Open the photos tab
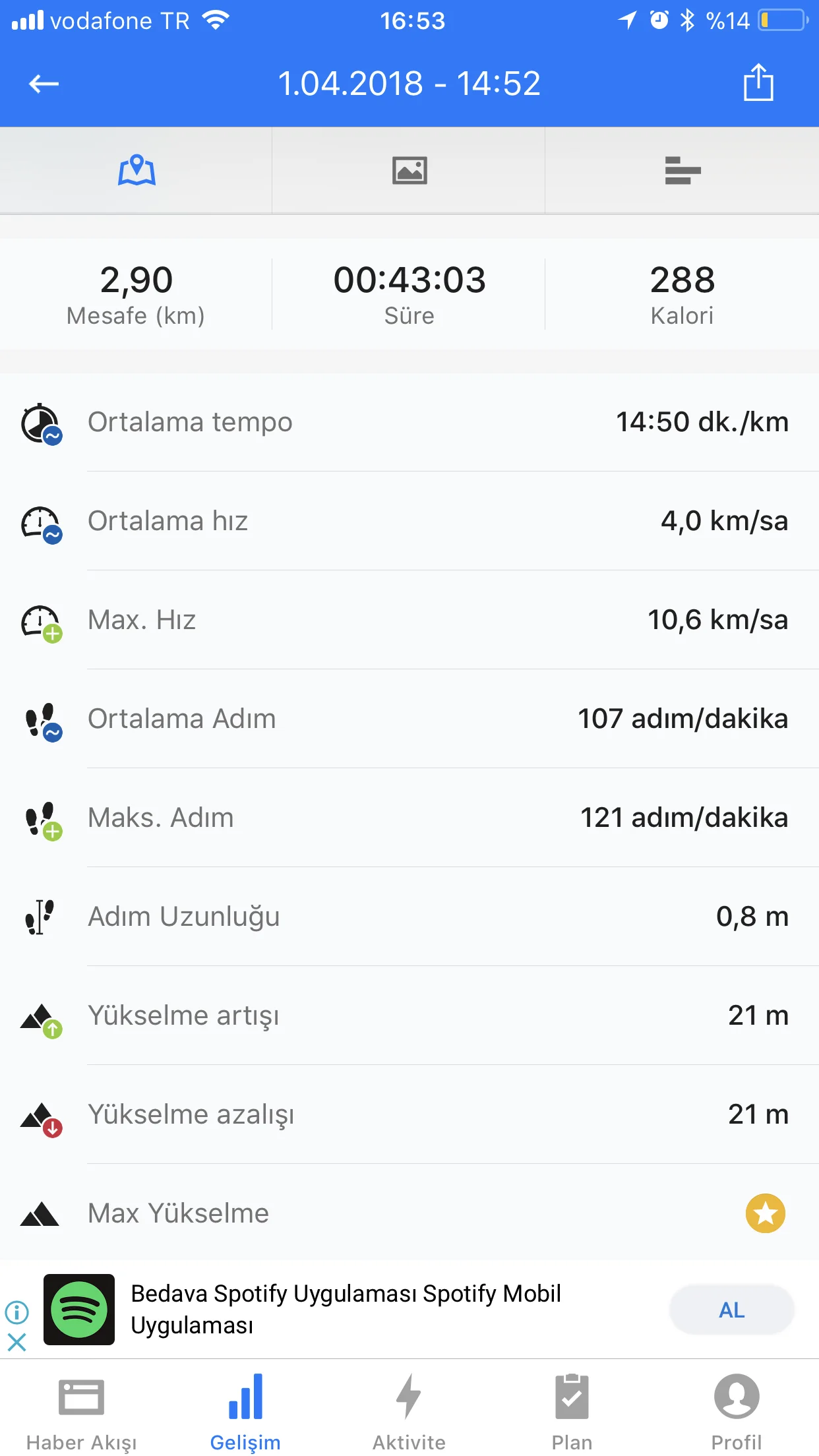Image resolution: width=819 pixels, height=1456 pixels. pos(409,171)
